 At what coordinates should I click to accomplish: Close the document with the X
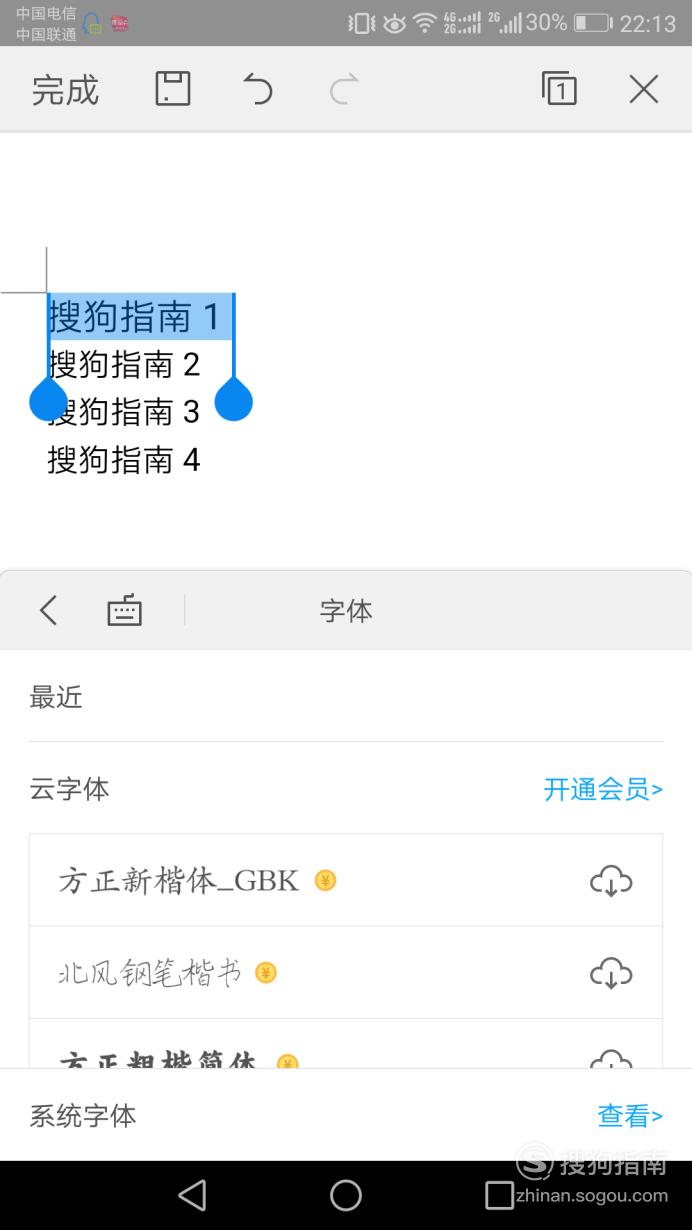tap(644, 90)
